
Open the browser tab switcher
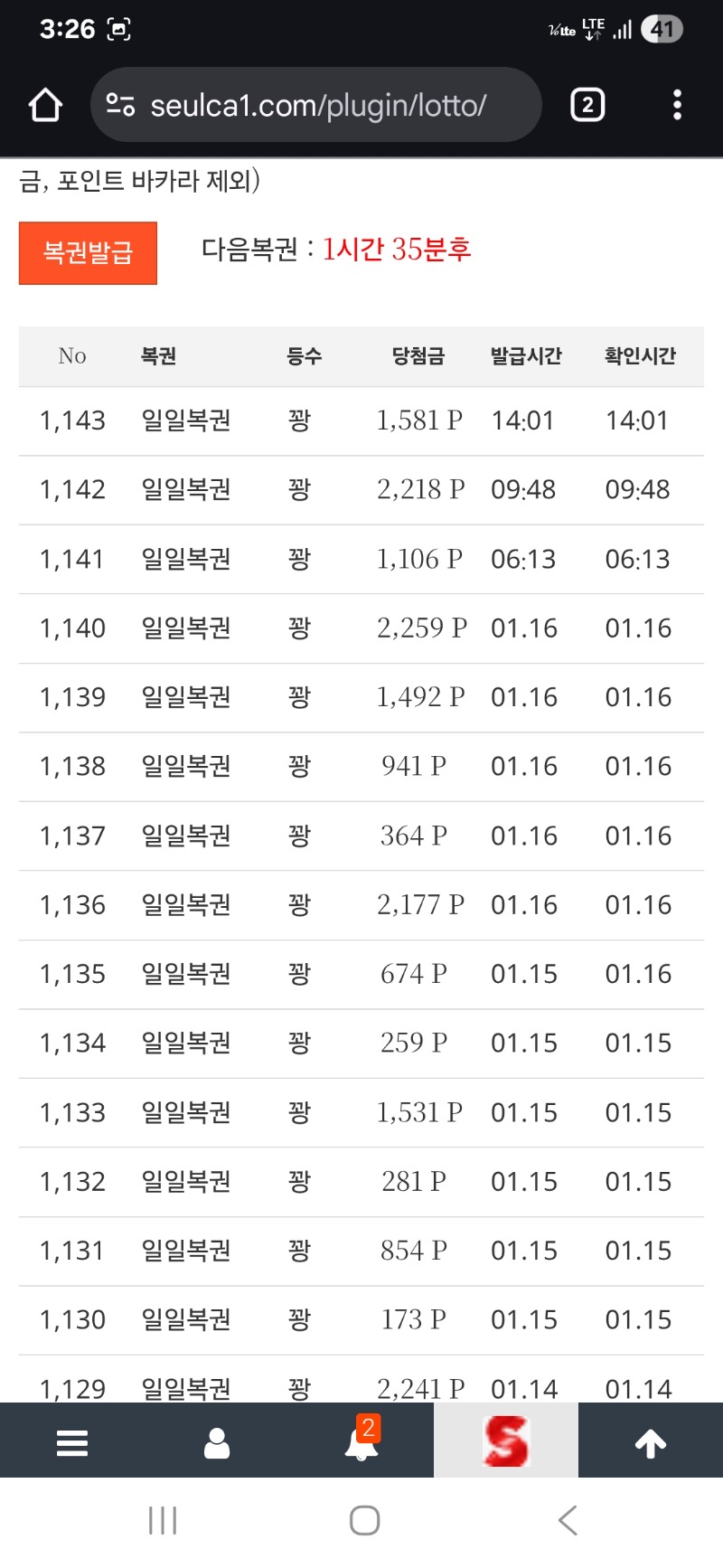click(x=587, y=106)
